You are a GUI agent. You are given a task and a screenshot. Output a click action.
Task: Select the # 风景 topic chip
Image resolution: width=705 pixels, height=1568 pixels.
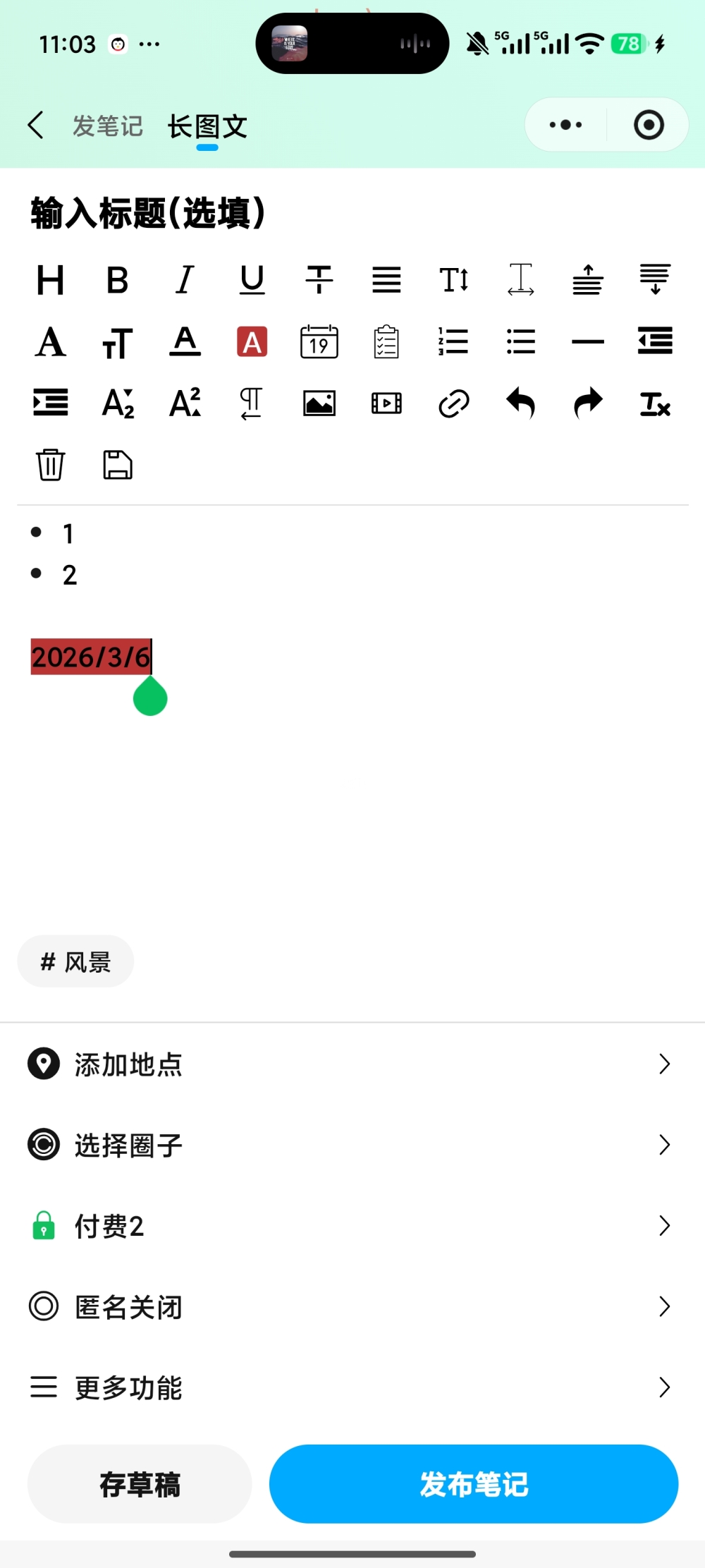click(75, 961)
